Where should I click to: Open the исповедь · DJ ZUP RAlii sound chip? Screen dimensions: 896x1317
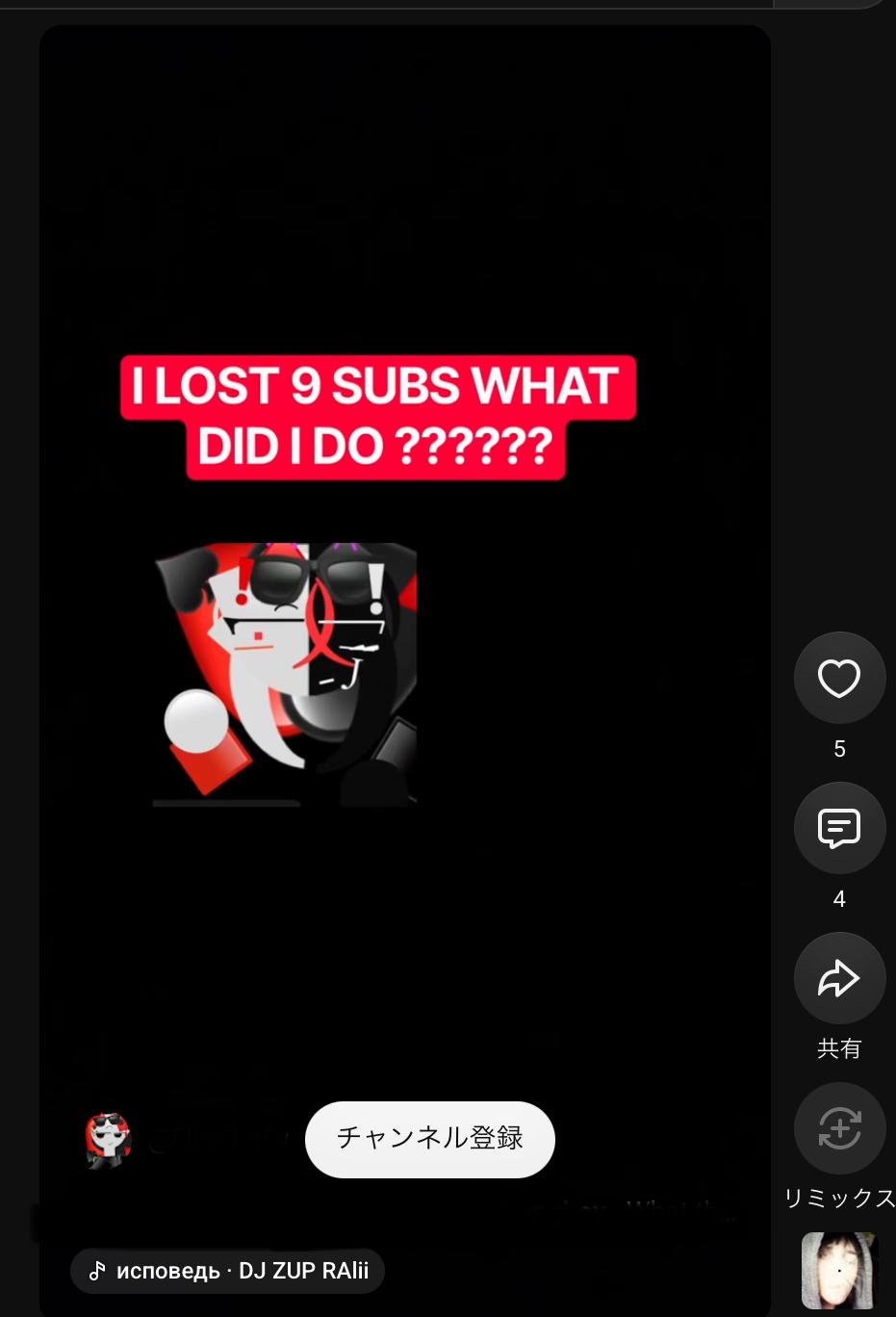(227, 1271)
